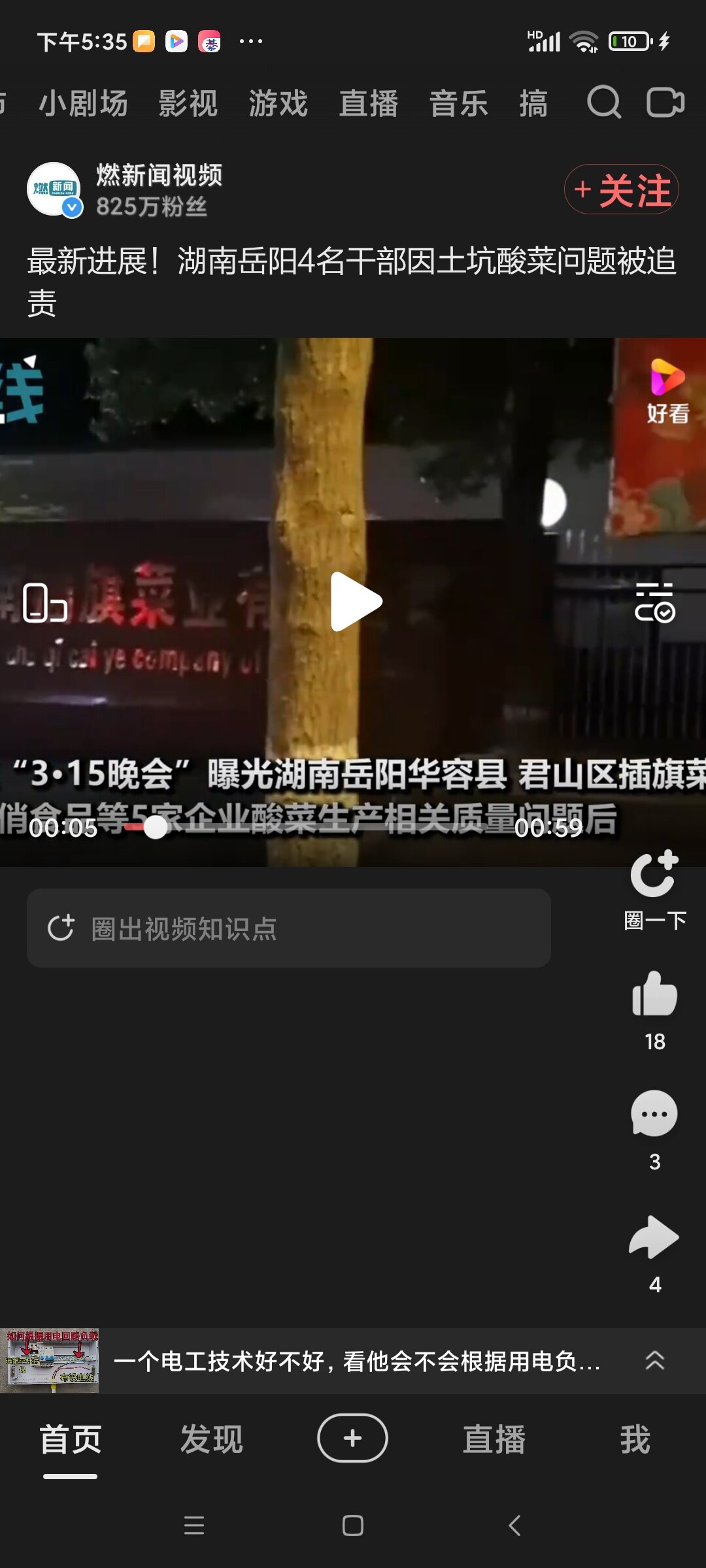
Task: Go to the 发现 tab
Action: click(x=211, y=1439)
